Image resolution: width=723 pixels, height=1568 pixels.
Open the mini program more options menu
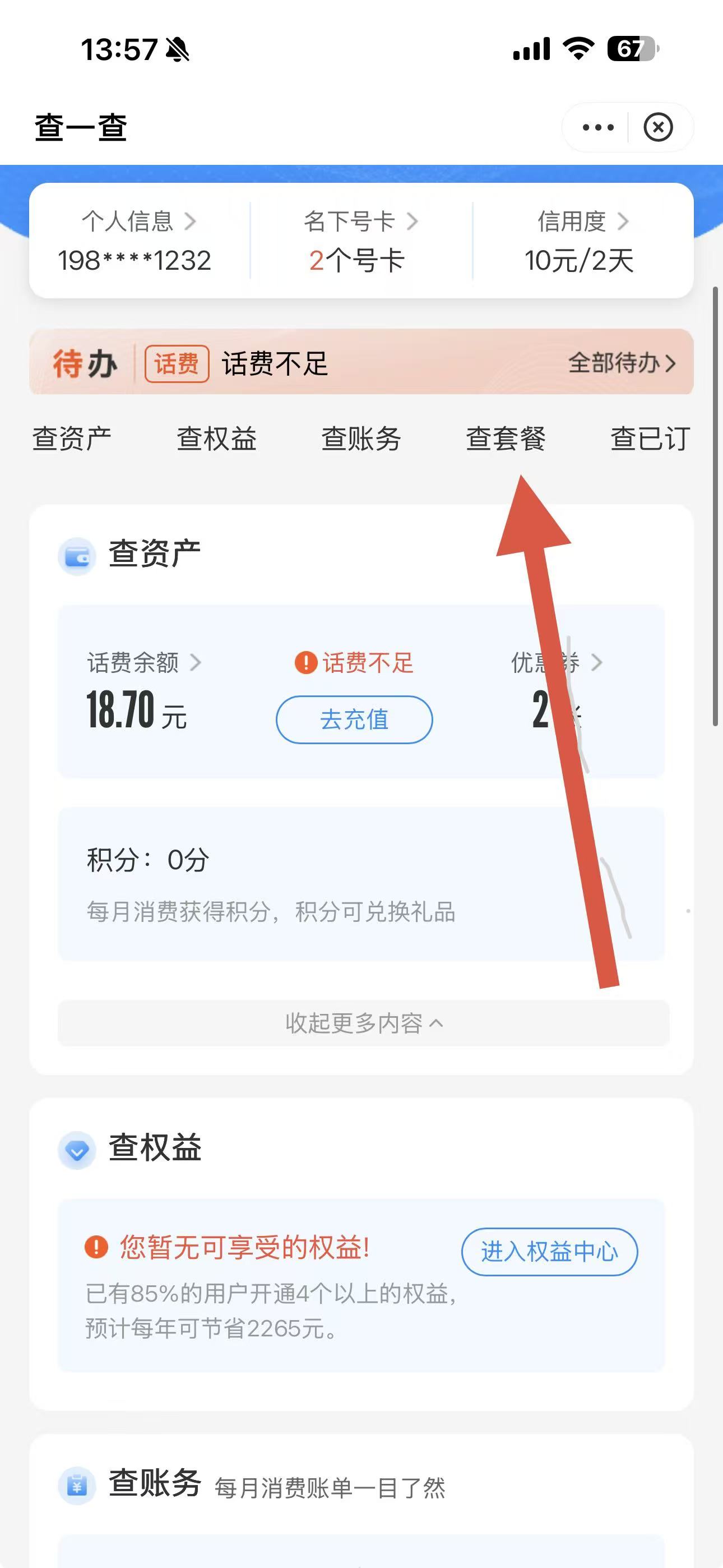coord(597,128)
